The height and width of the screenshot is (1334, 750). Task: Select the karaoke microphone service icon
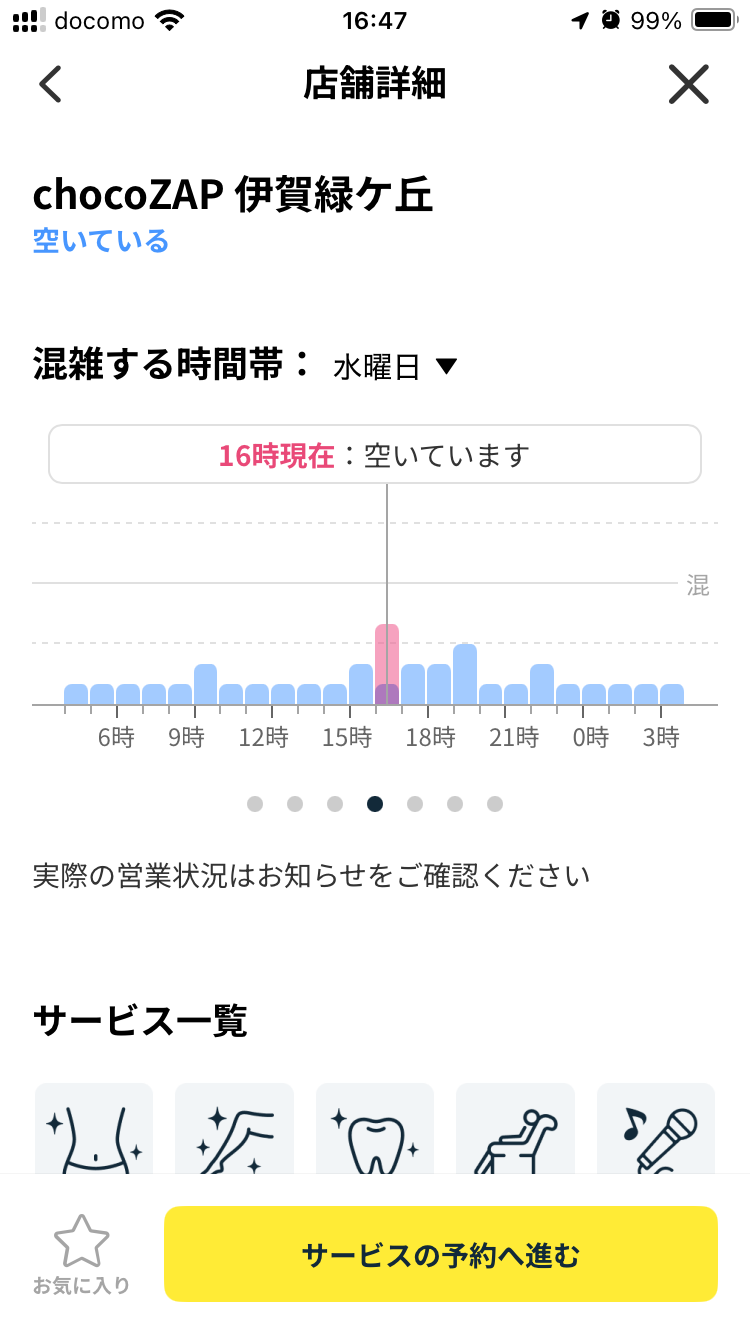point(656,1129)
